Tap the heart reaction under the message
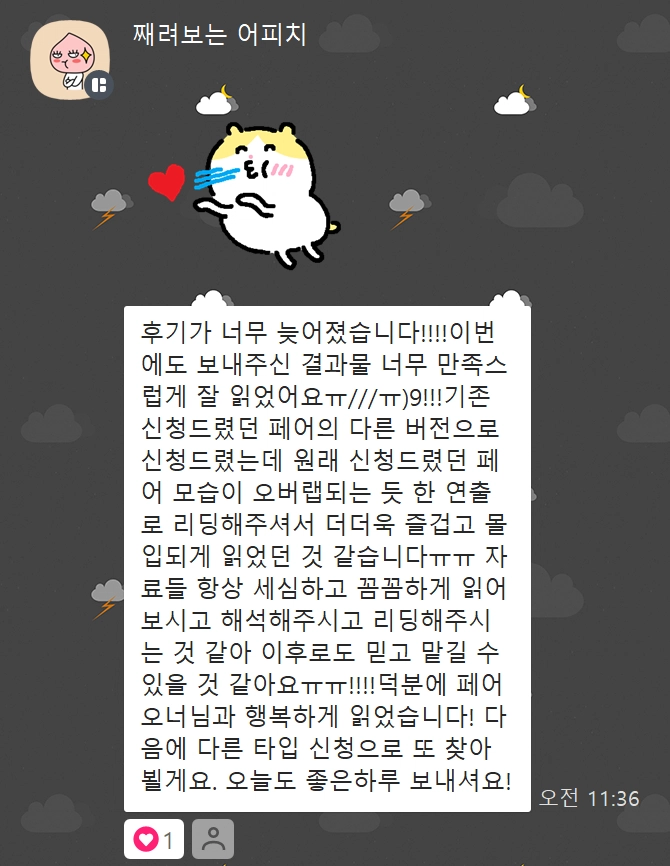Image resolution: width=670 pixels, height=866 pixels. [x=153, y=839]
